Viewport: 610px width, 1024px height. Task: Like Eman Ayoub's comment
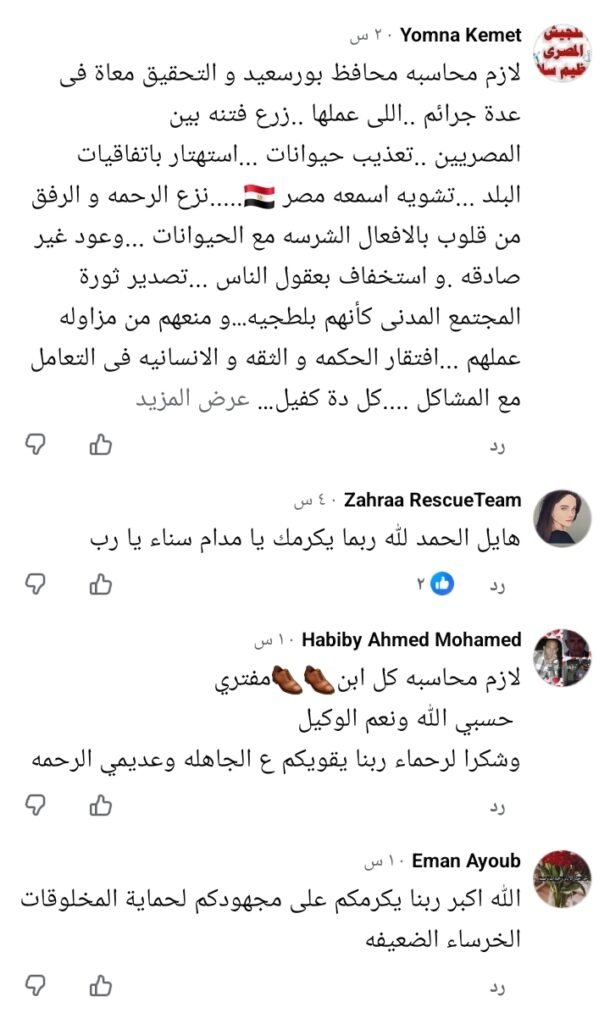100,986
